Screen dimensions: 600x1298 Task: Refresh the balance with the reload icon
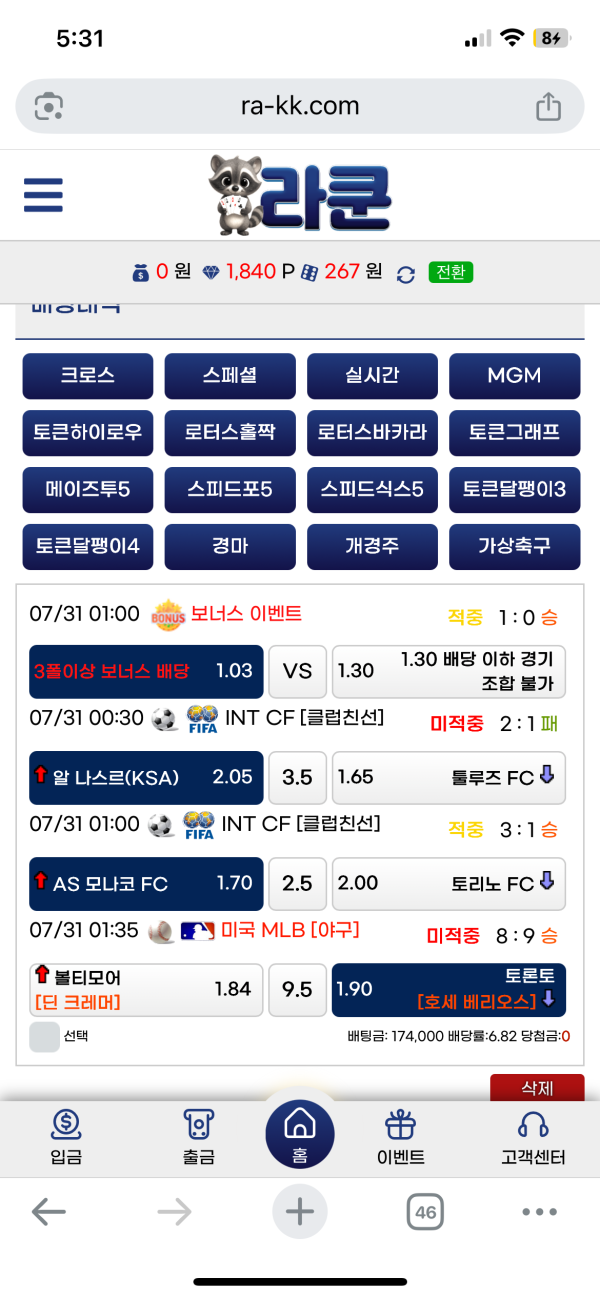point(405,273)
